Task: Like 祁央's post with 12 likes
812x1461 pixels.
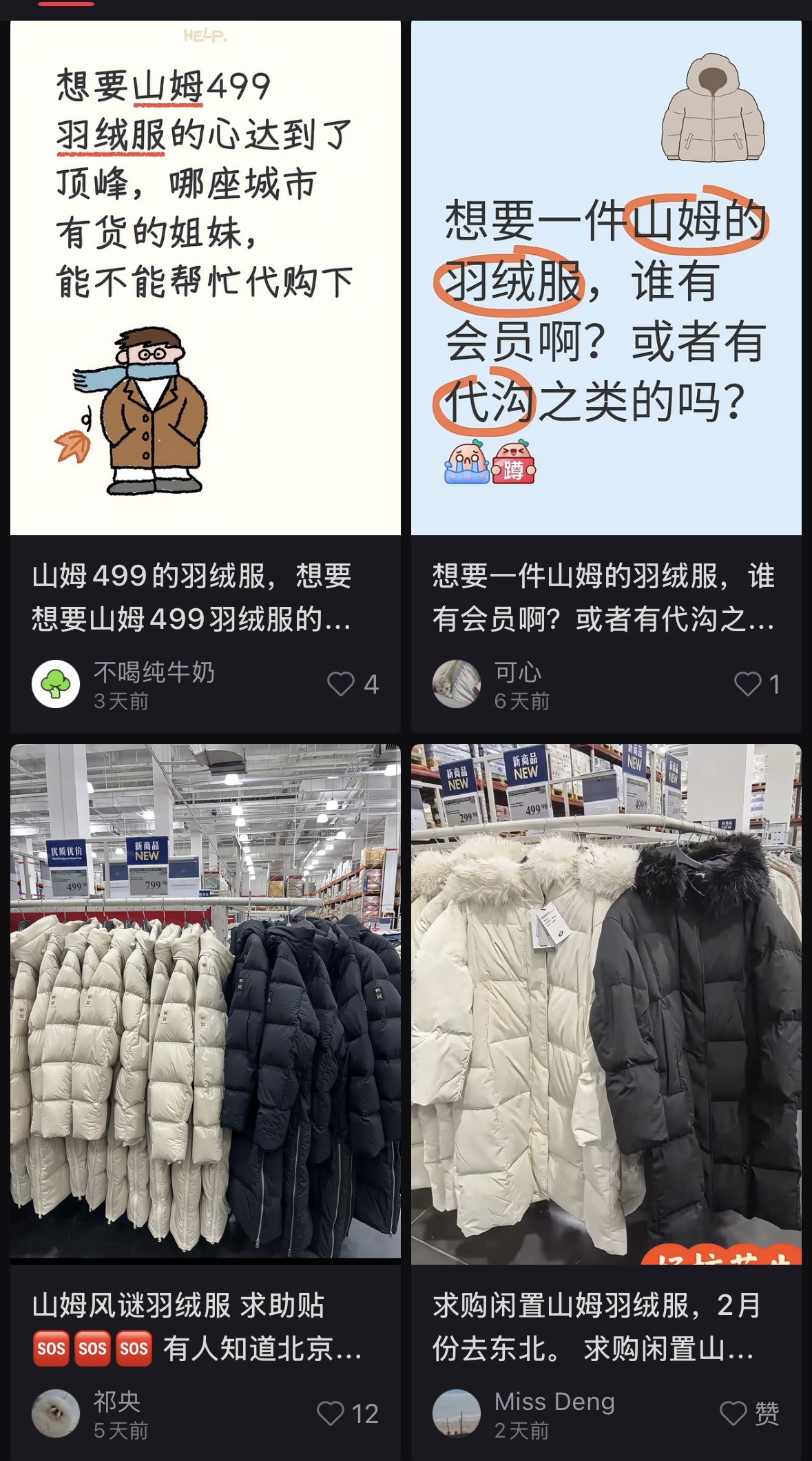Action: [x=331, y=1413]
